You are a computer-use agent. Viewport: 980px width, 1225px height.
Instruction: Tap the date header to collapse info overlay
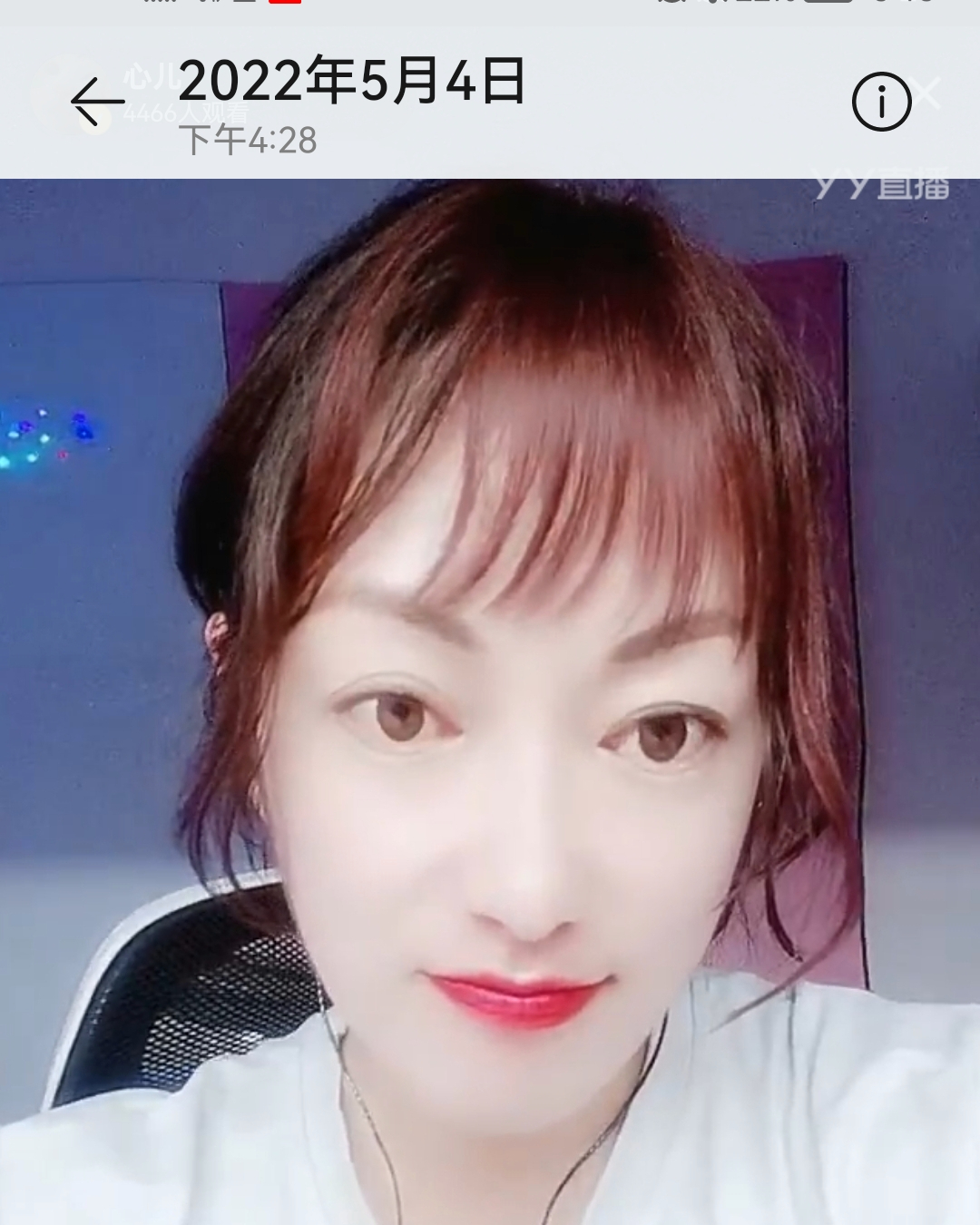click(354, 84)
